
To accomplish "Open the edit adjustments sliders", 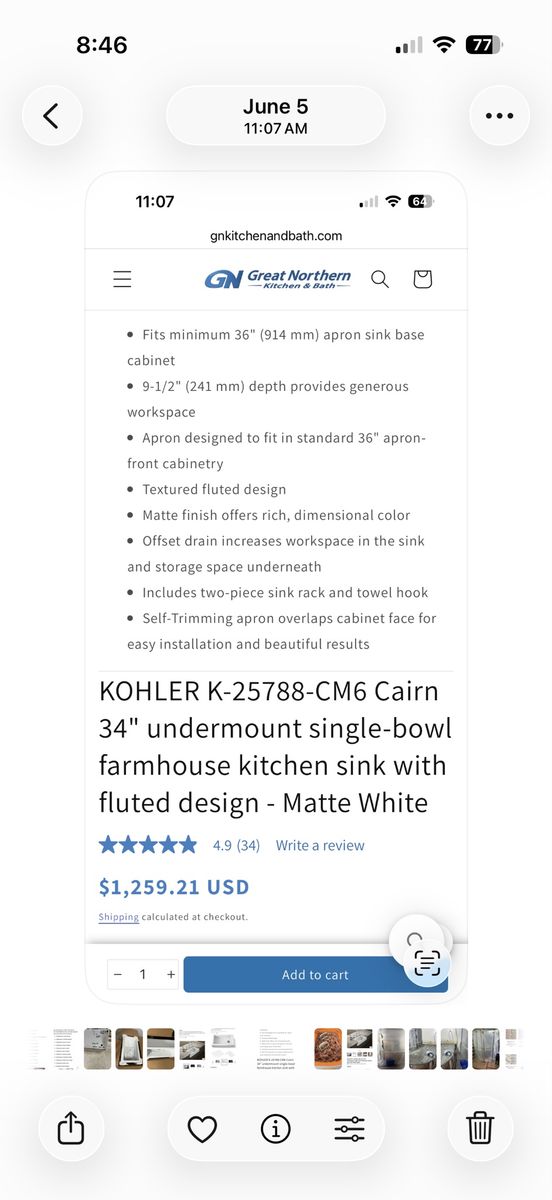I will [349, 1130].
